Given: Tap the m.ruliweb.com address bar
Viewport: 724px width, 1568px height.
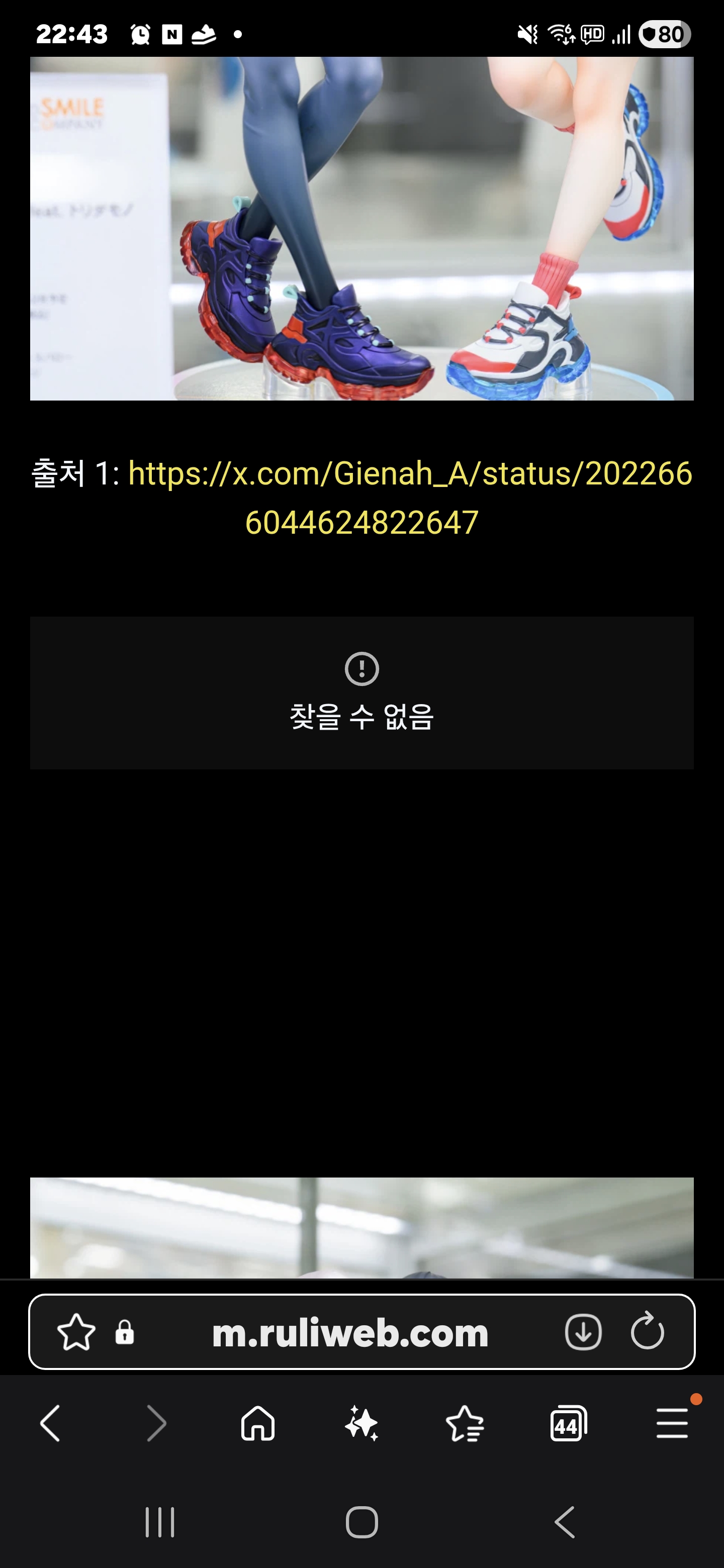Looking at the screenshot, I should pyautogui.click(x=349, y=1332).
